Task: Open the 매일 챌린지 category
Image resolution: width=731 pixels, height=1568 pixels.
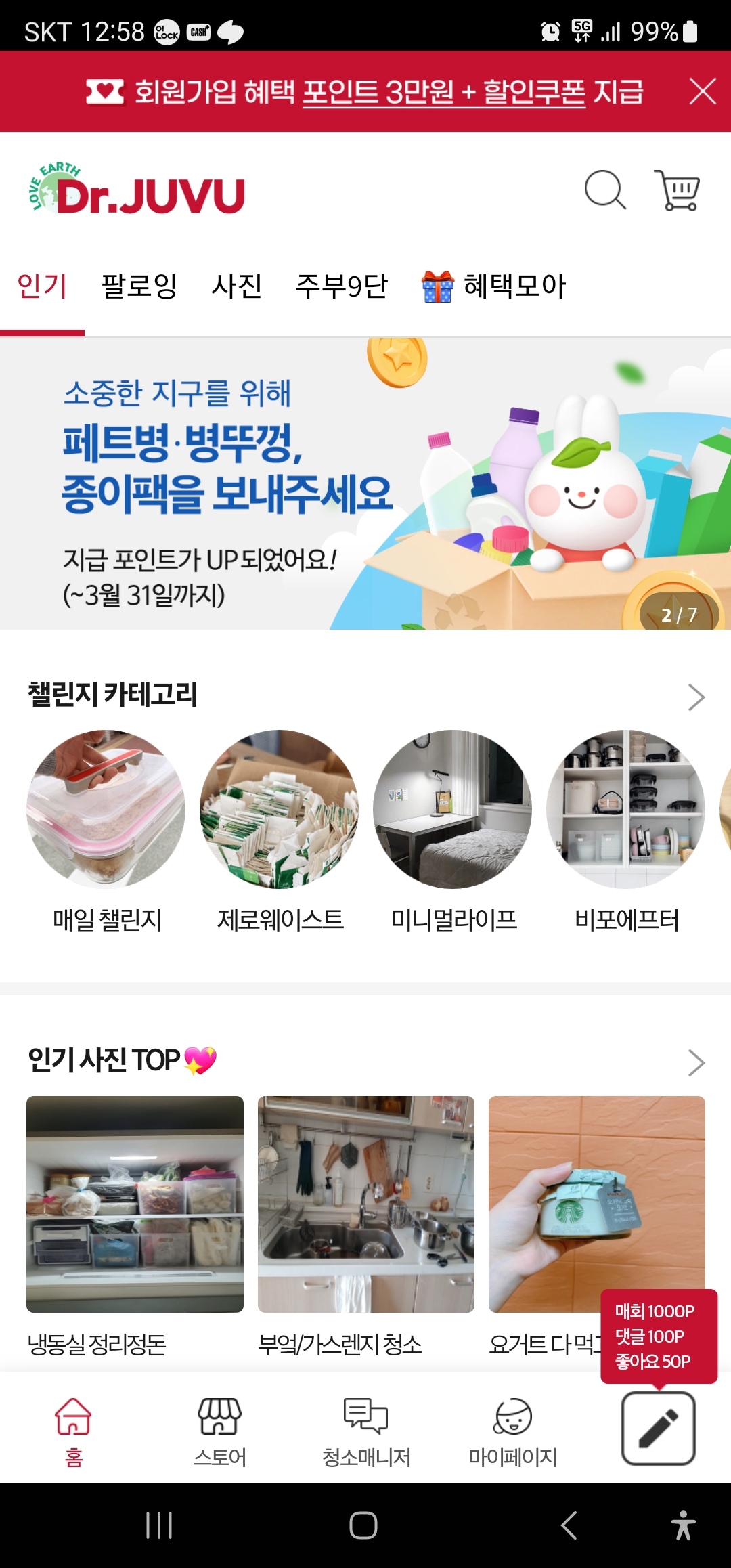Action: click(106, 809)
